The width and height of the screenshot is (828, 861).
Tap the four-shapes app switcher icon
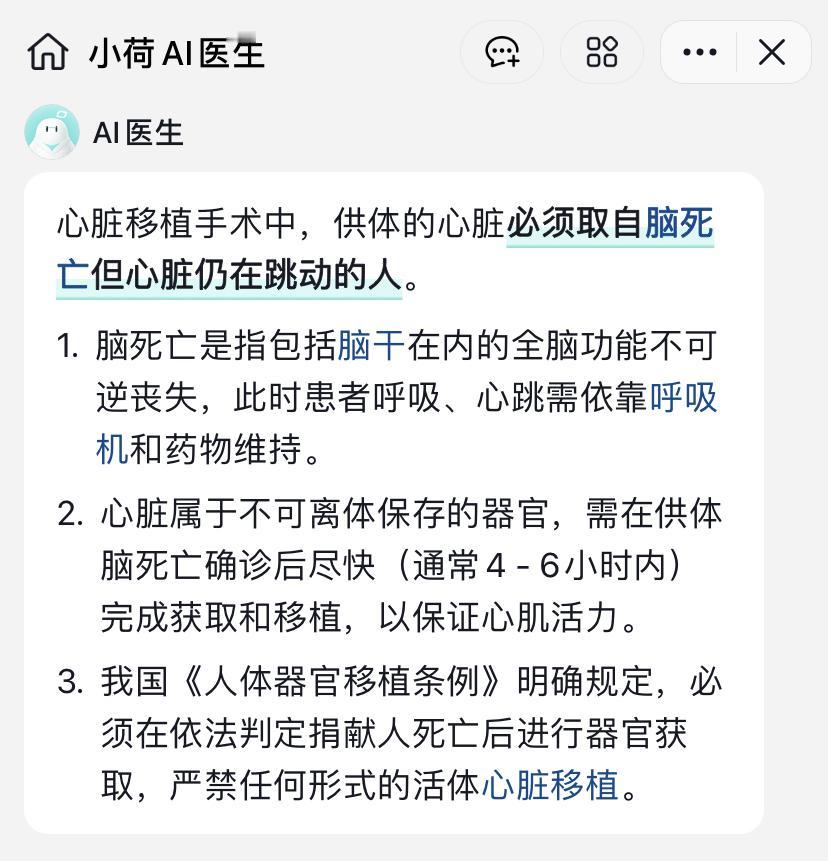[x=602, y=52]
